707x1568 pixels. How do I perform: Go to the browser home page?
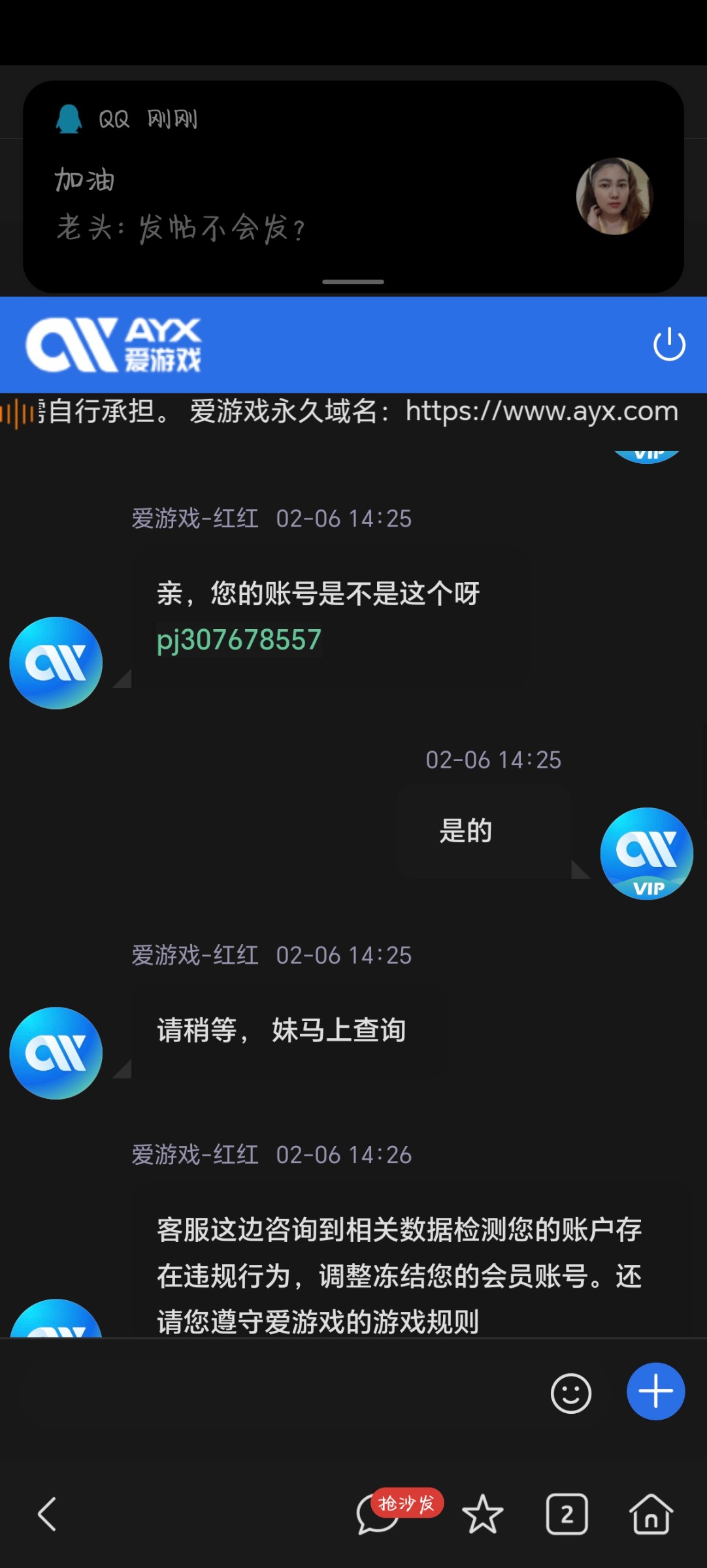[x=651, y=1514]
